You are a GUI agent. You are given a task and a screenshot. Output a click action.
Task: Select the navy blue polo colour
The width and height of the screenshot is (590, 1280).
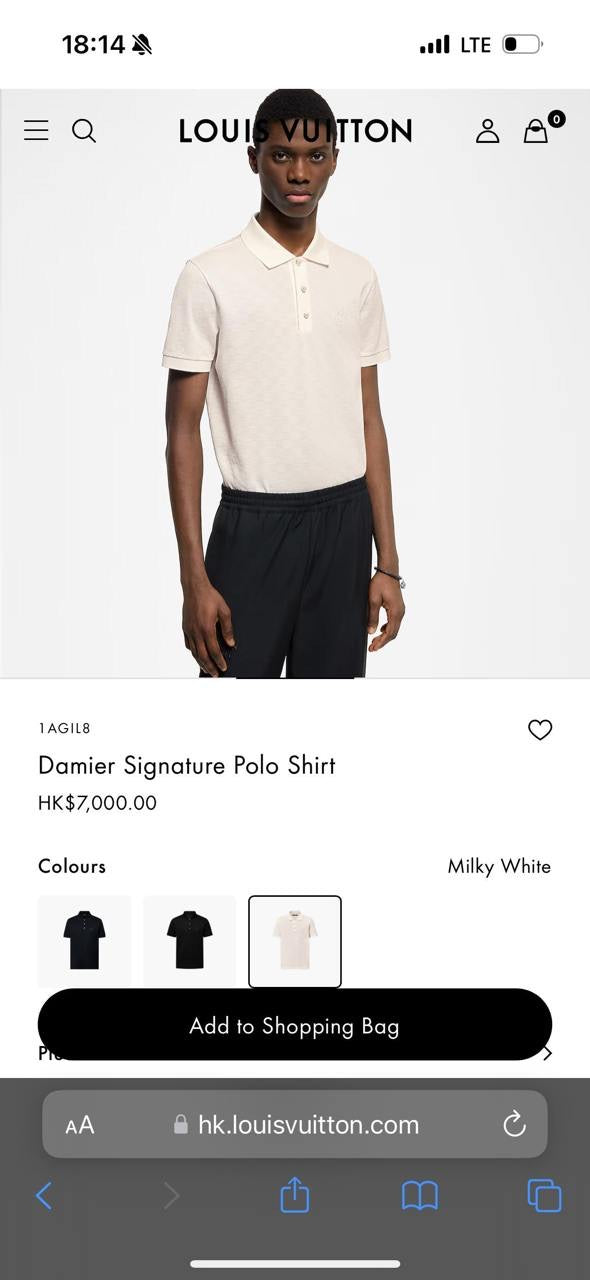tap(85, 941)
